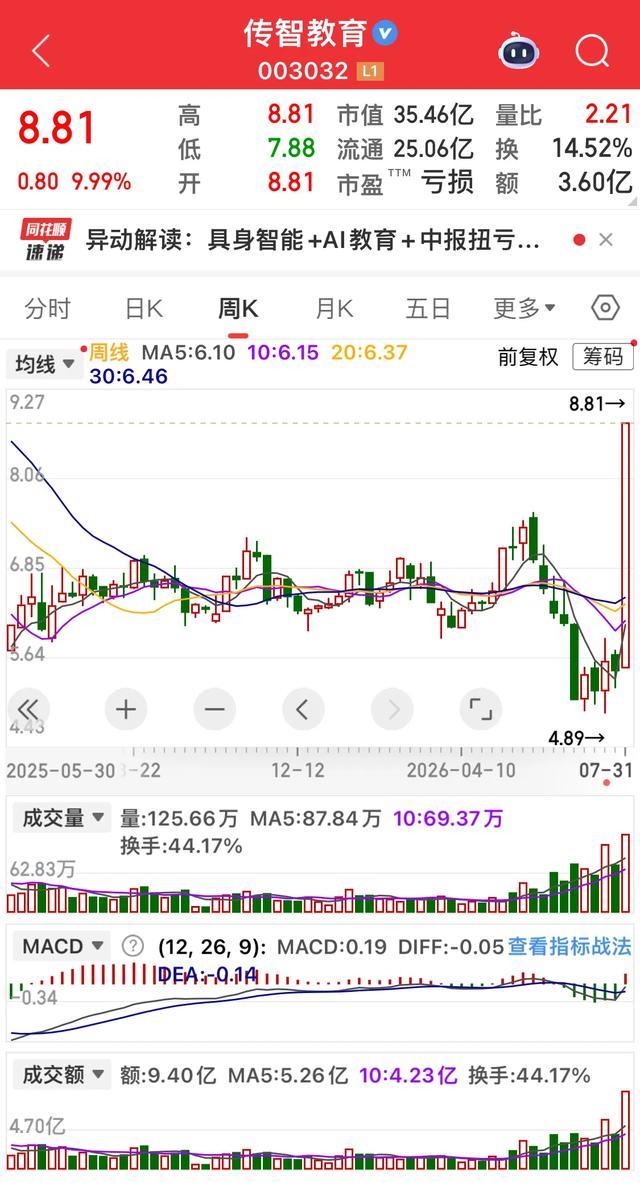Image resolution: width=640 pixels, height=1183 pixels.
Task: Open the MACD indicator dropdown
Action: [x=63, y=945]
